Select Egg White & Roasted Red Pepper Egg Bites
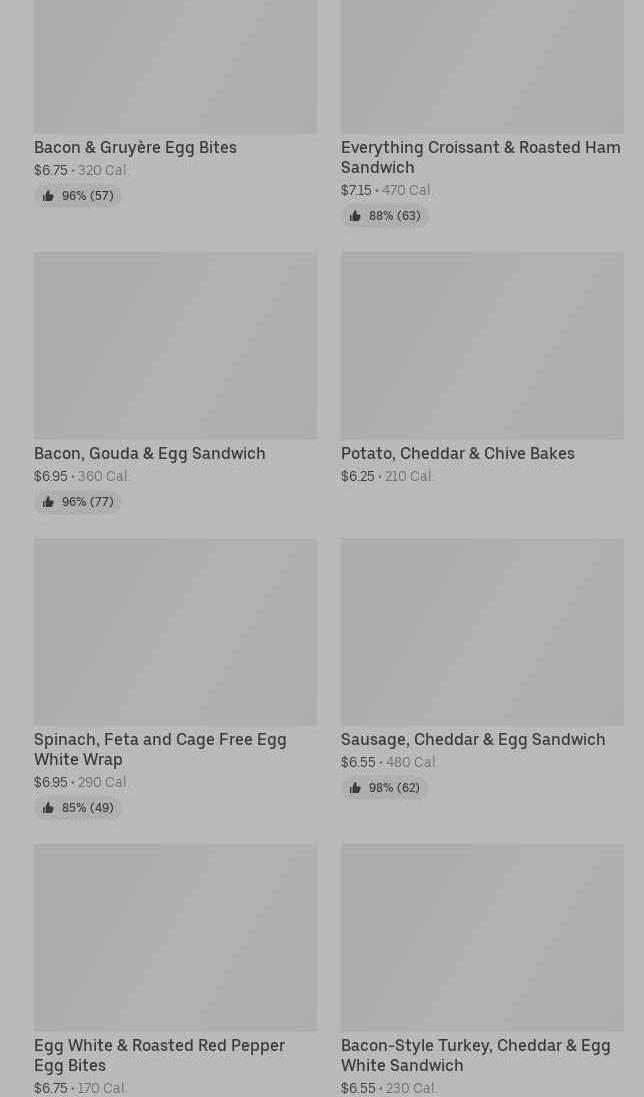The image size is (644, 1097). point(175,970)
